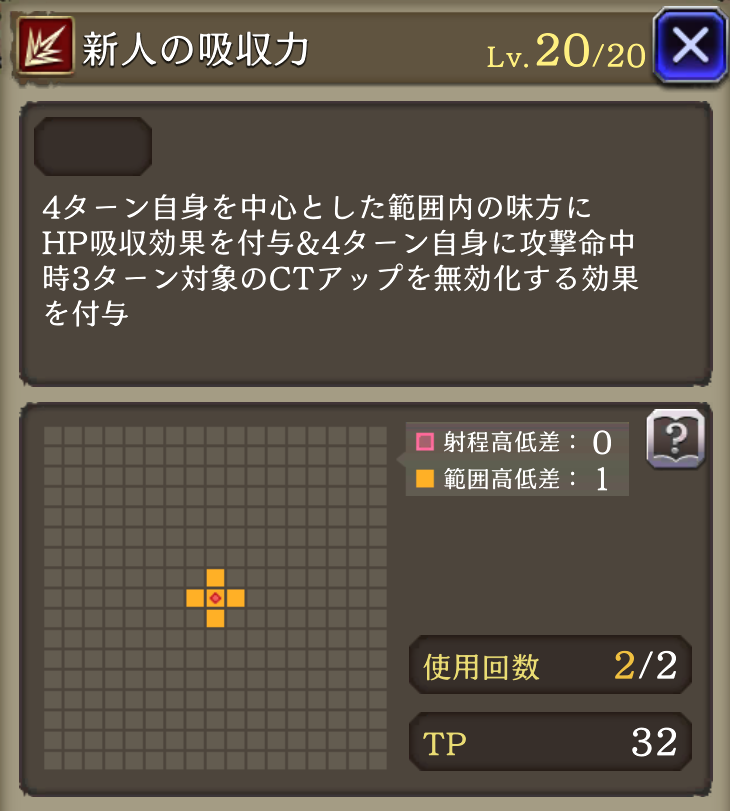Close the 新人の吸収力 skill dialog
Screen dimensions: 730x811
(689, 45)
